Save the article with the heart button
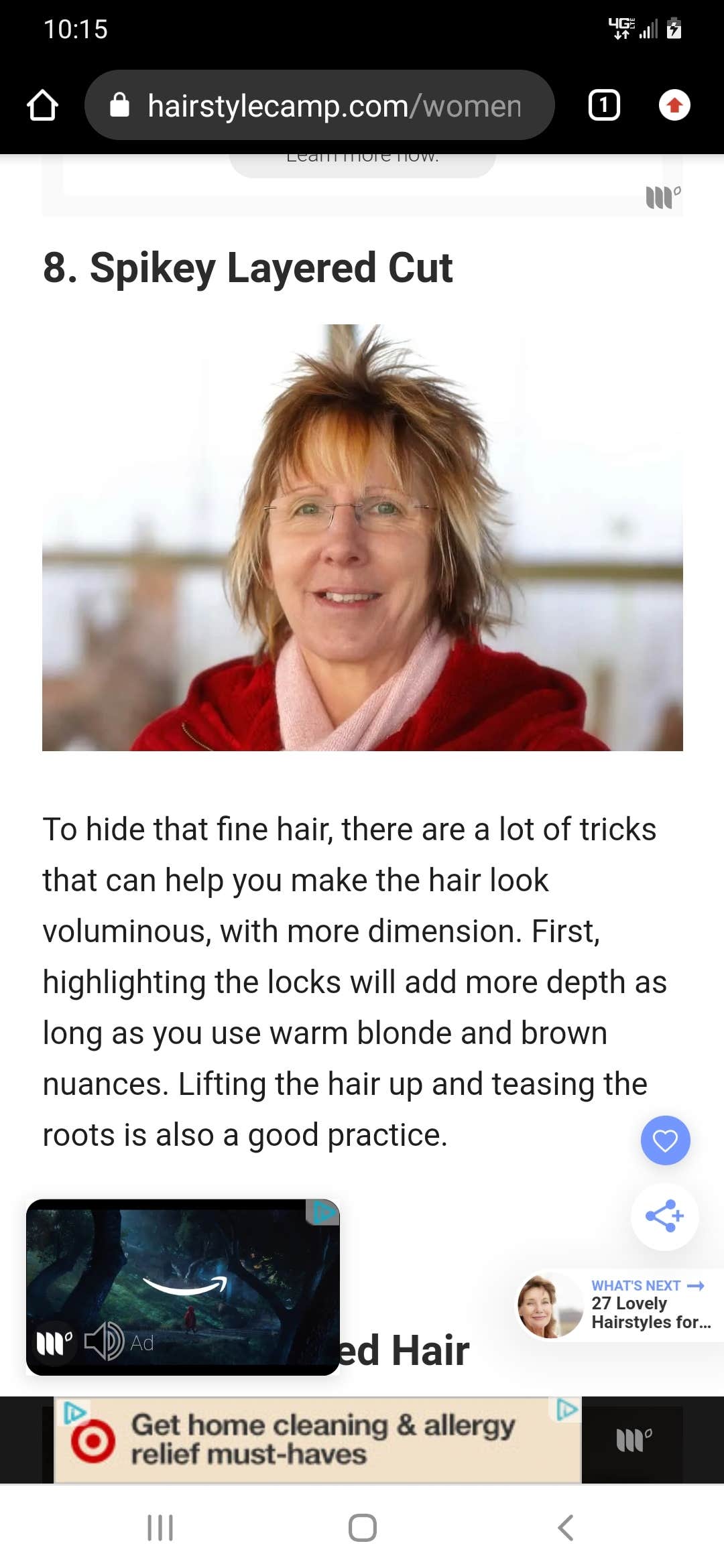The image size is (724, 1568). click(x=665, y=1140)
